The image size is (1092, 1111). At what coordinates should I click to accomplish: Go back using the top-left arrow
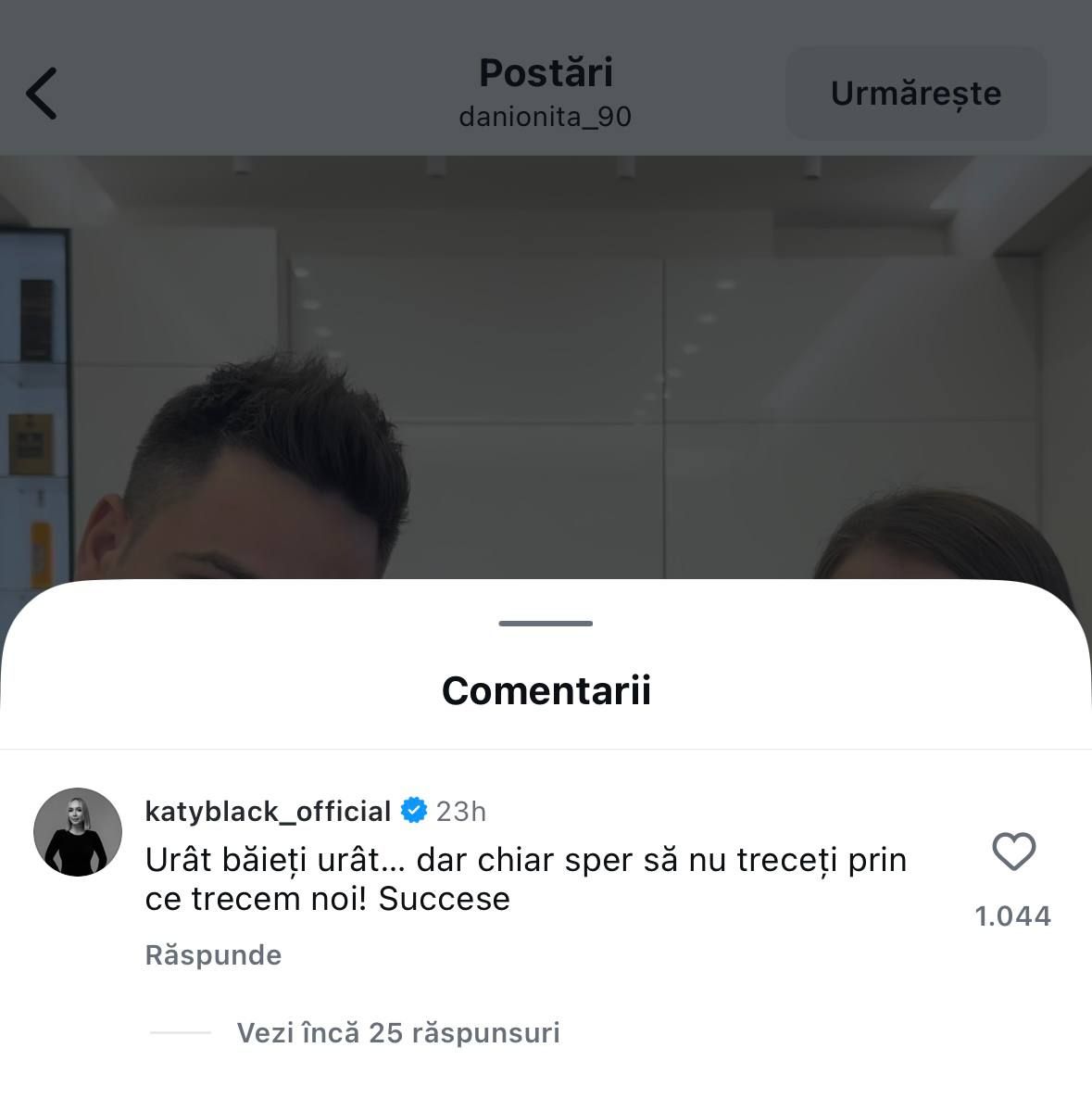point(42,94)
